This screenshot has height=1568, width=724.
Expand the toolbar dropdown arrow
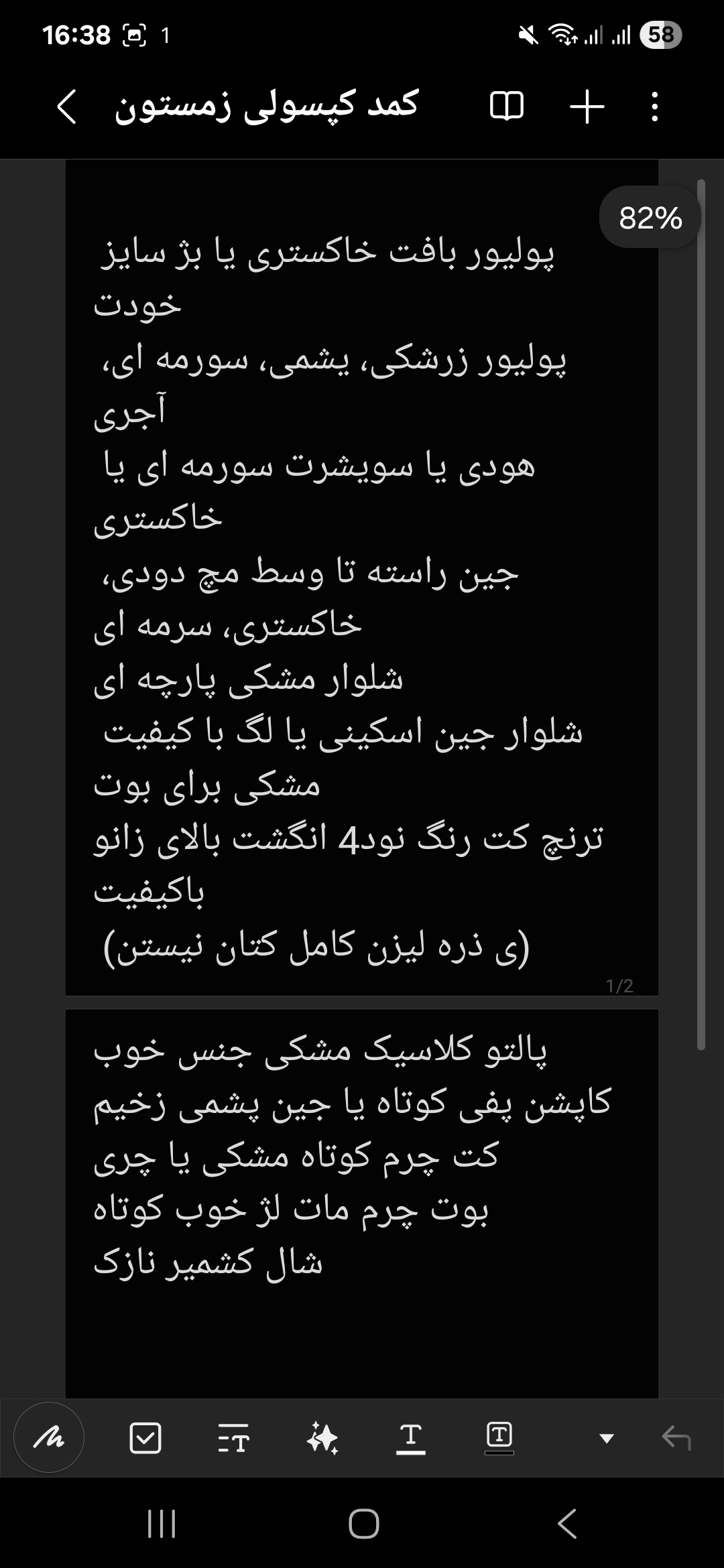coord(606,1438)
